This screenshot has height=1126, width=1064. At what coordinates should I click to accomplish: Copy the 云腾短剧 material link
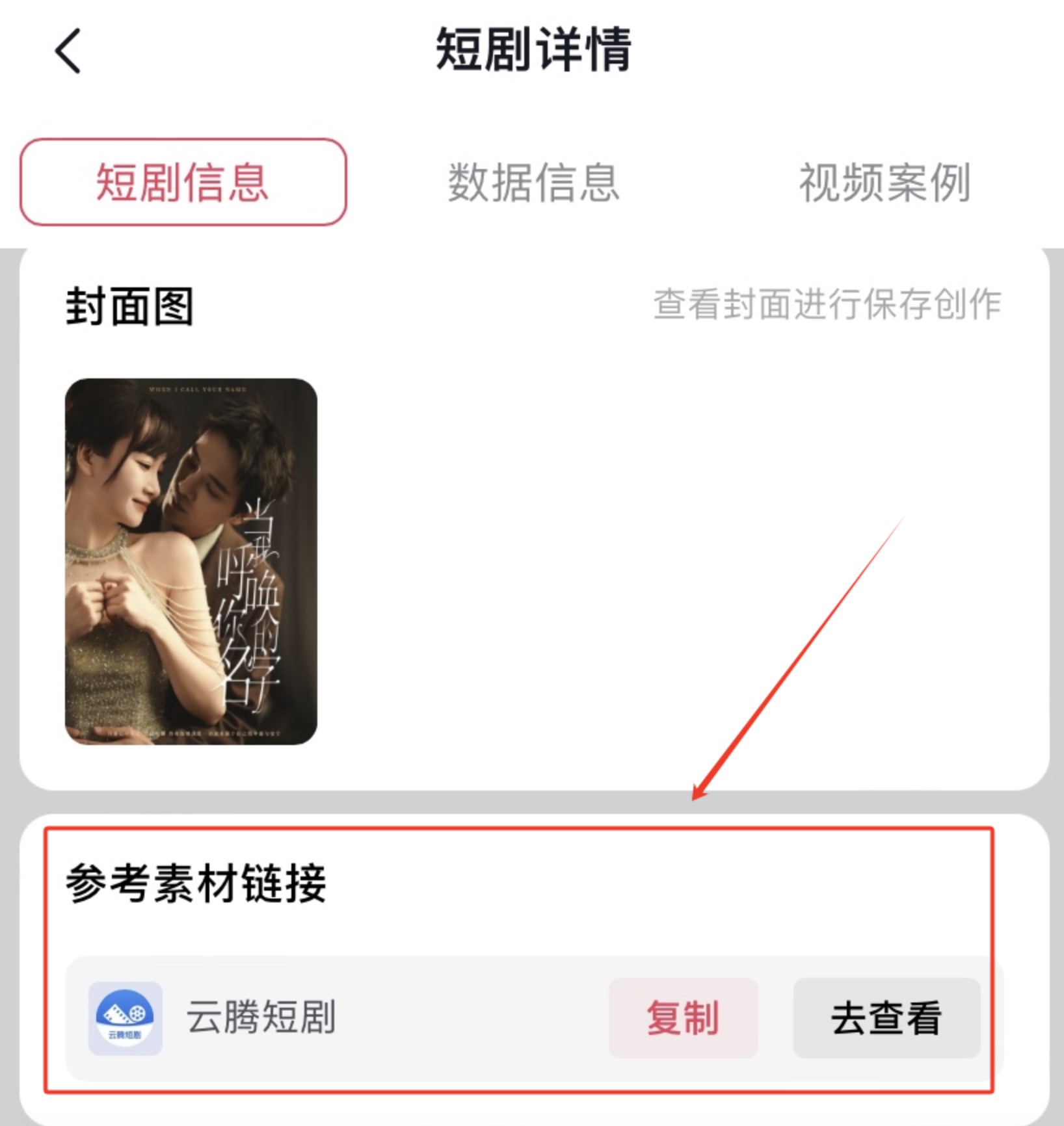click(683, 1017)
